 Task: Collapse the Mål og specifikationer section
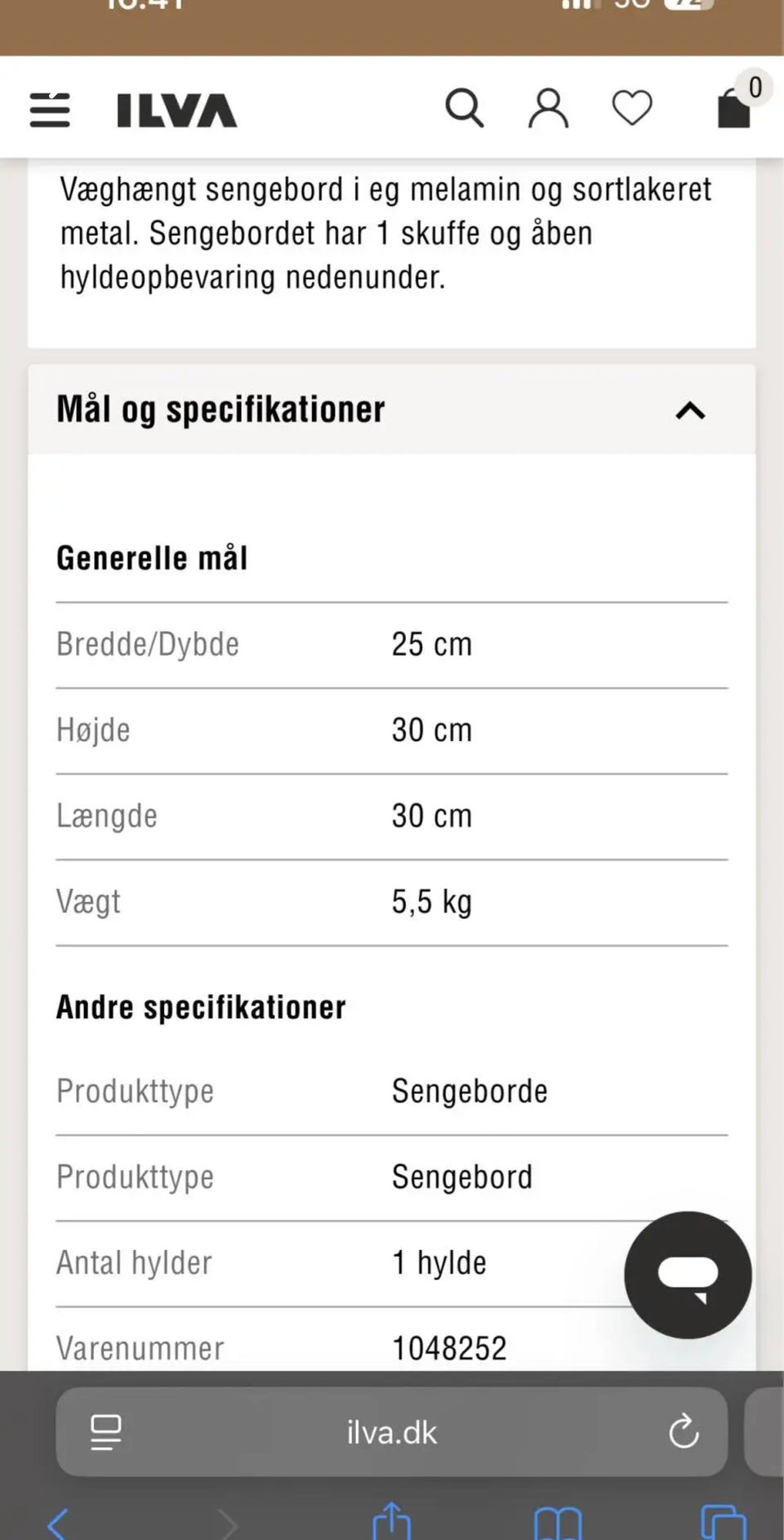(x=690, y=411)
